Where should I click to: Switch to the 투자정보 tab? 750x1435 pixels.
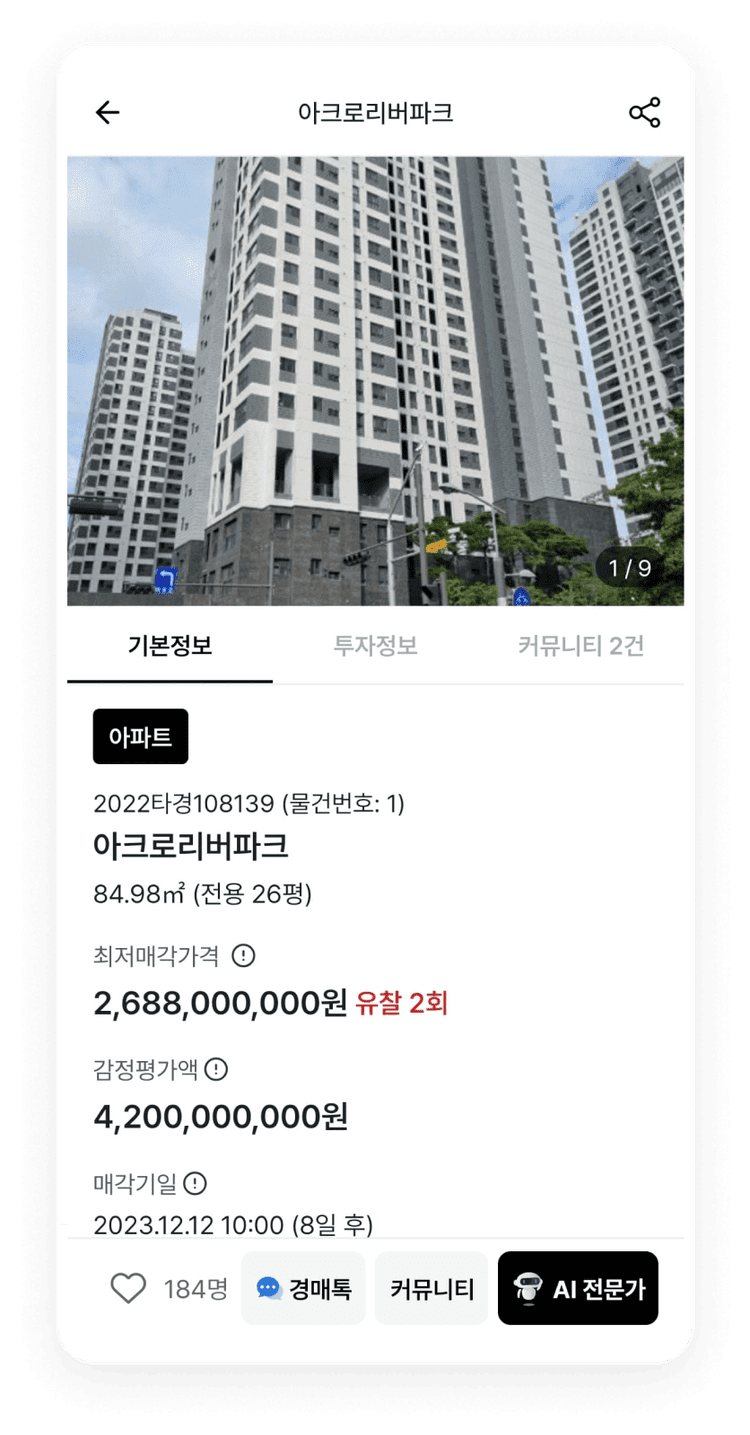(x=375, y=646)
